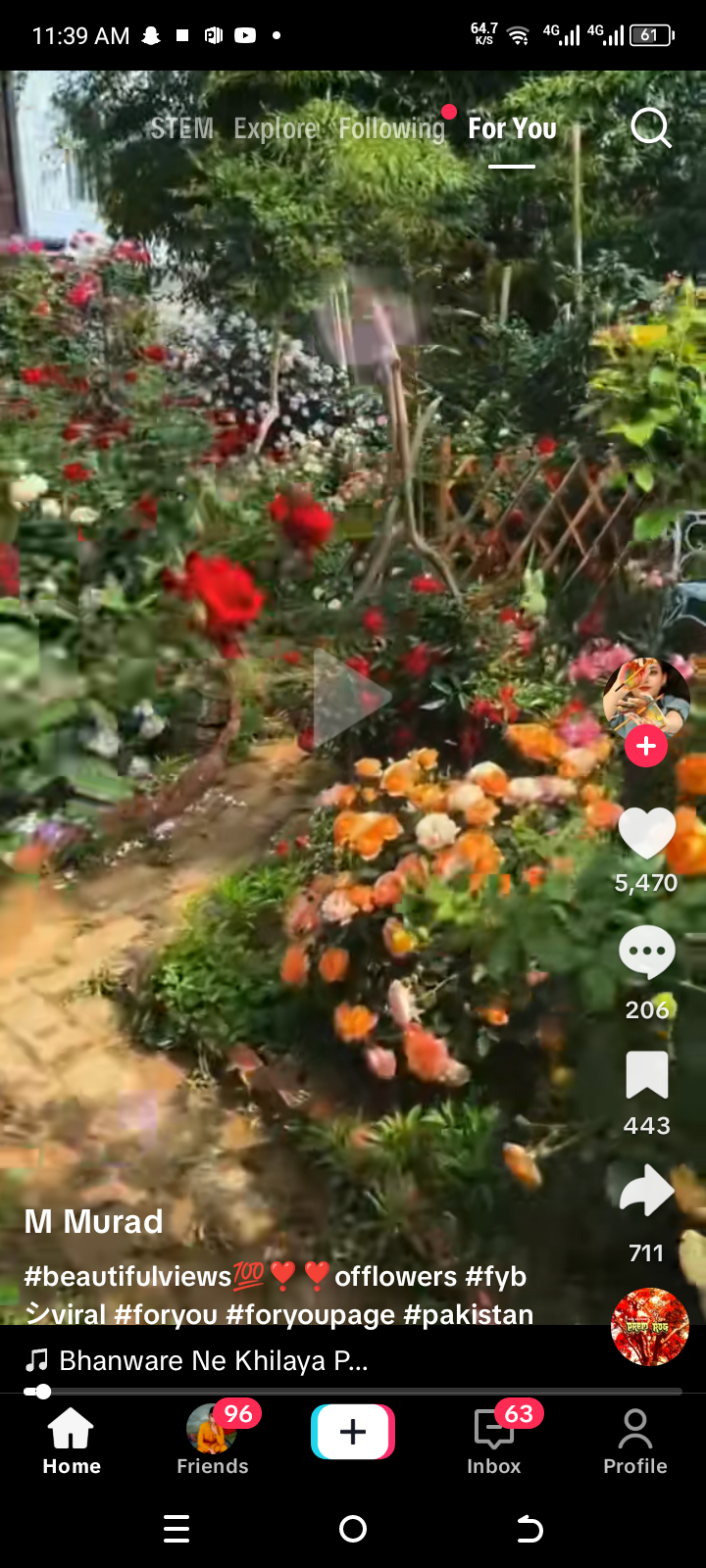The height and width of the screenshot is (1568, 706).
Task: Follow M Murad with plus badge
Action: pyautogui.click(x=645, y=747)
